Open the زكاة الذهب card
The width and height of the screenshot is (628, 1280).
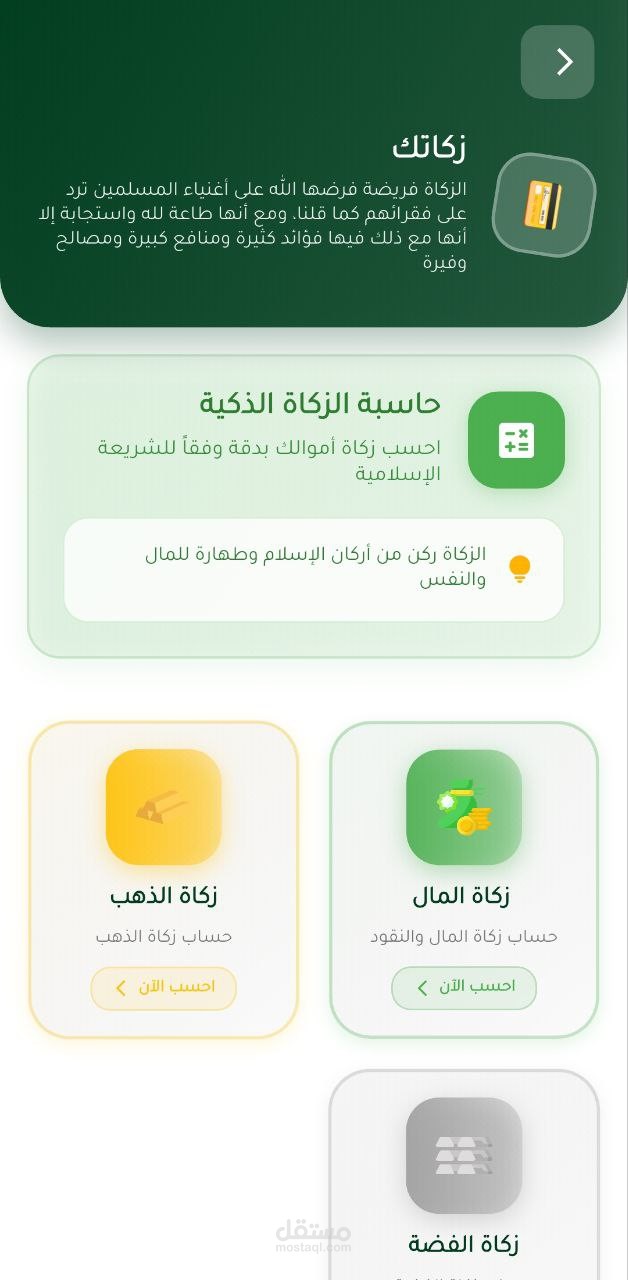(163, 850)
